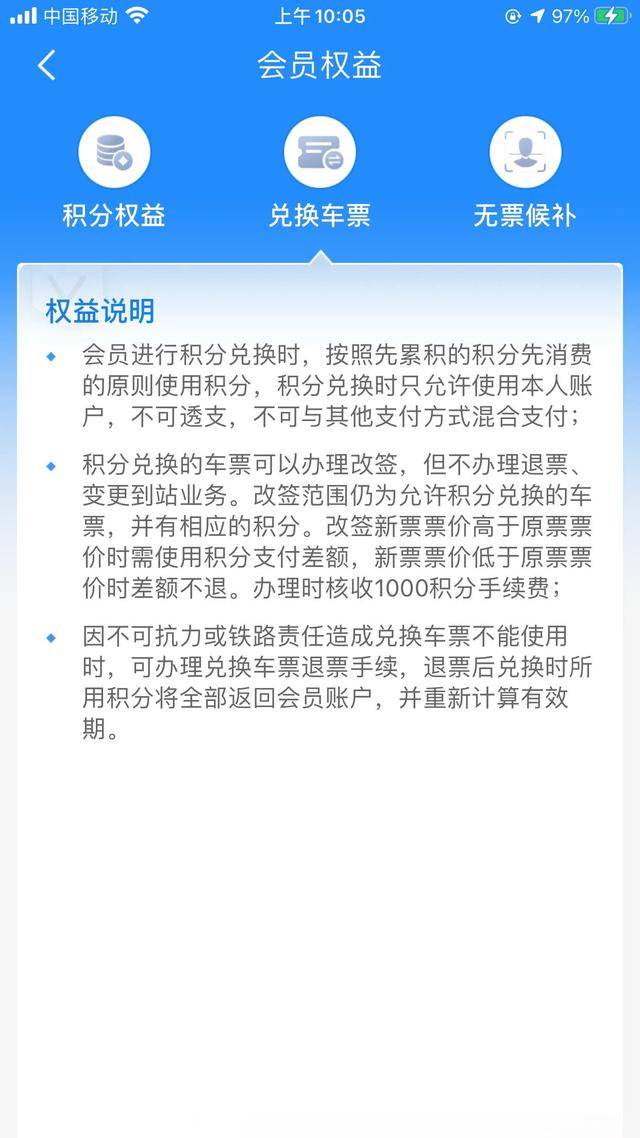Image resolution: width=640 pixels, height=1138 pixels.
Task: Open the 无票候补 tab
Action: (x=525, y=173)
